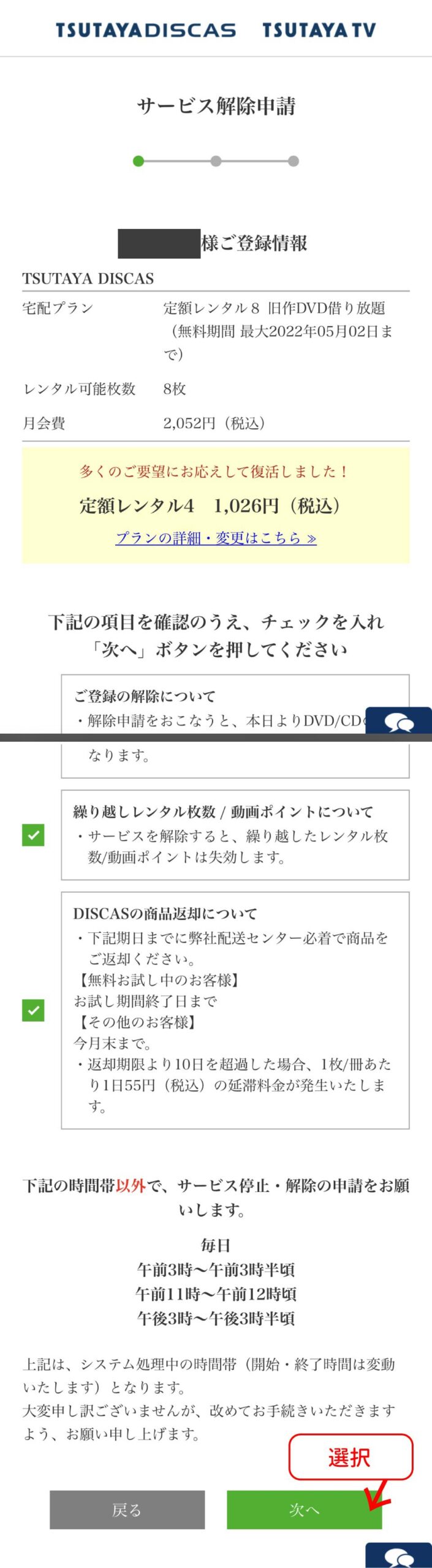432x1568 pixels.
Task: Go back with the 戻る button
Action: [x=127, y=1509]
